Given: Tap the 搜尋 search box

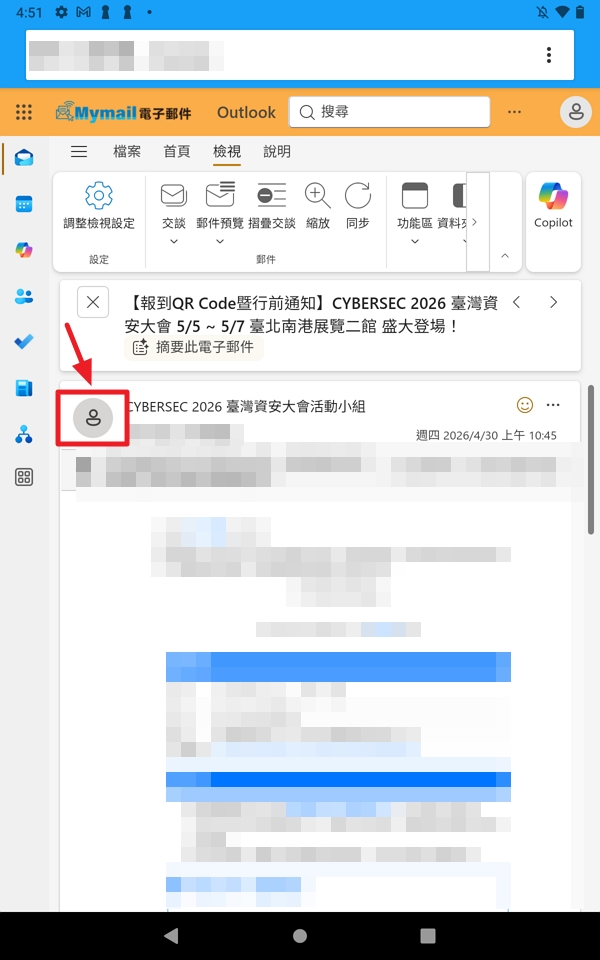Looking at the screenshot, I should click(389, 112).
